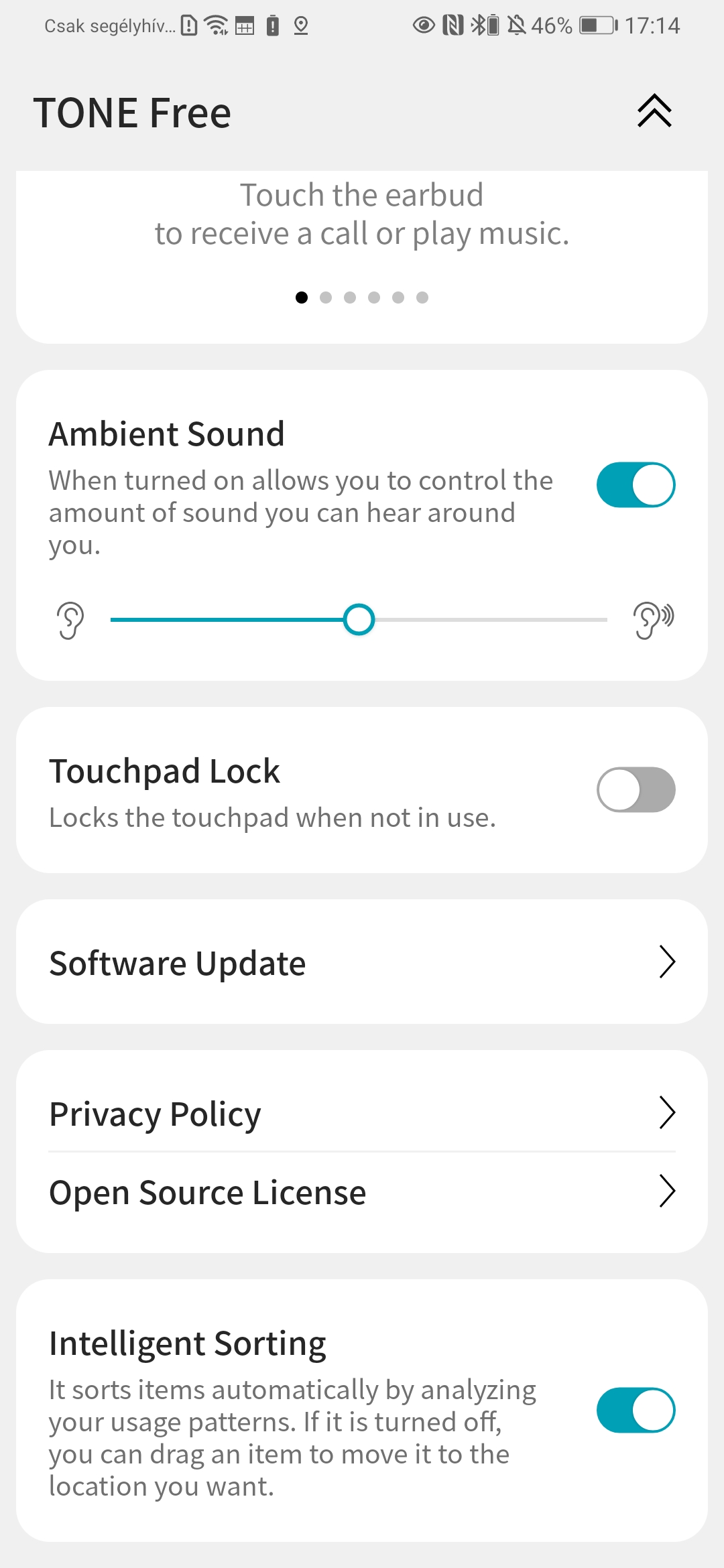724x1568 pixels.
Task: Open Software Update
Action: tap(362, 962)
